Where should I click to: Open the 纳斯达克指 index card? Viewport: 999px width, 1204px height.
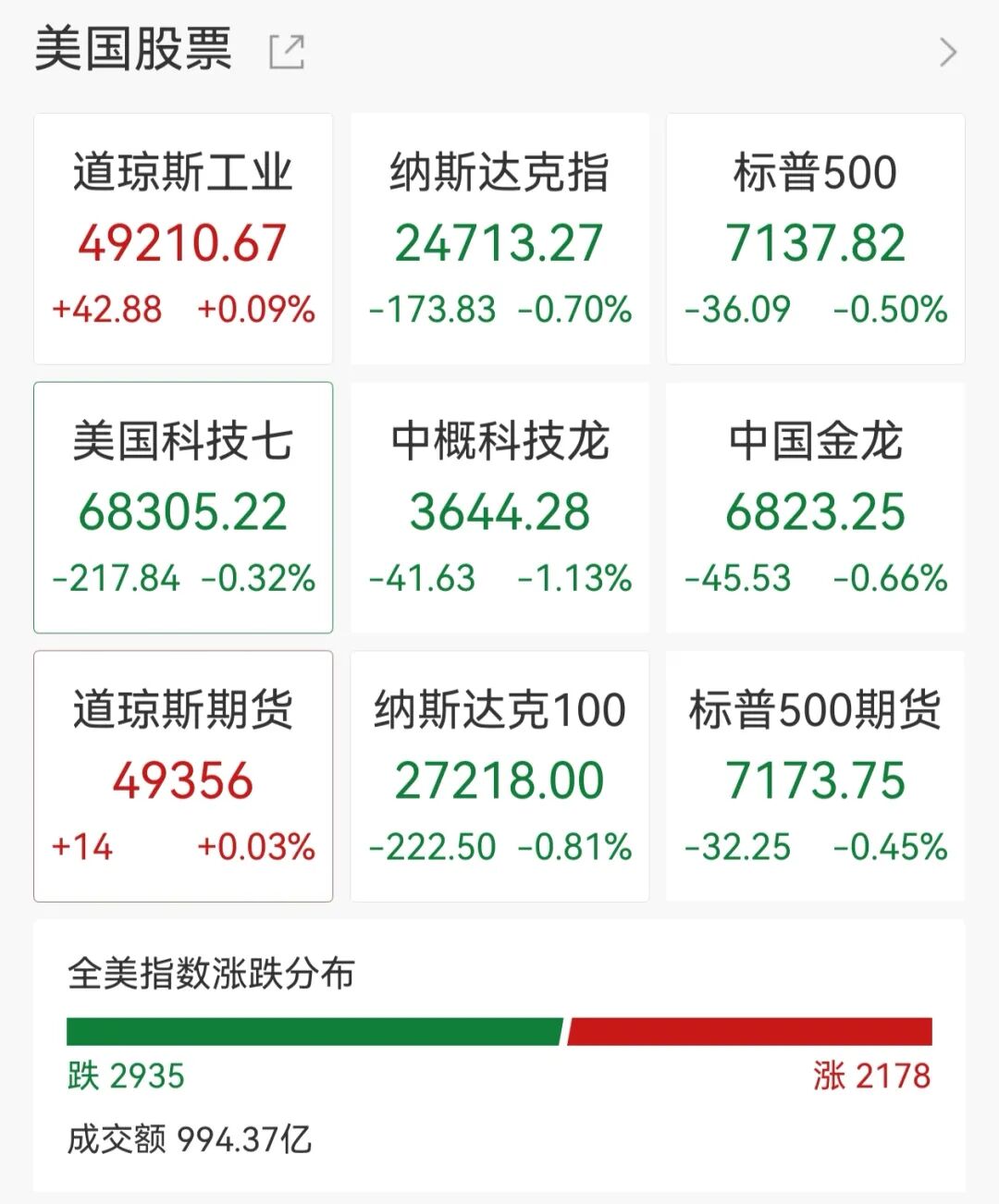[x=499, y=238]
